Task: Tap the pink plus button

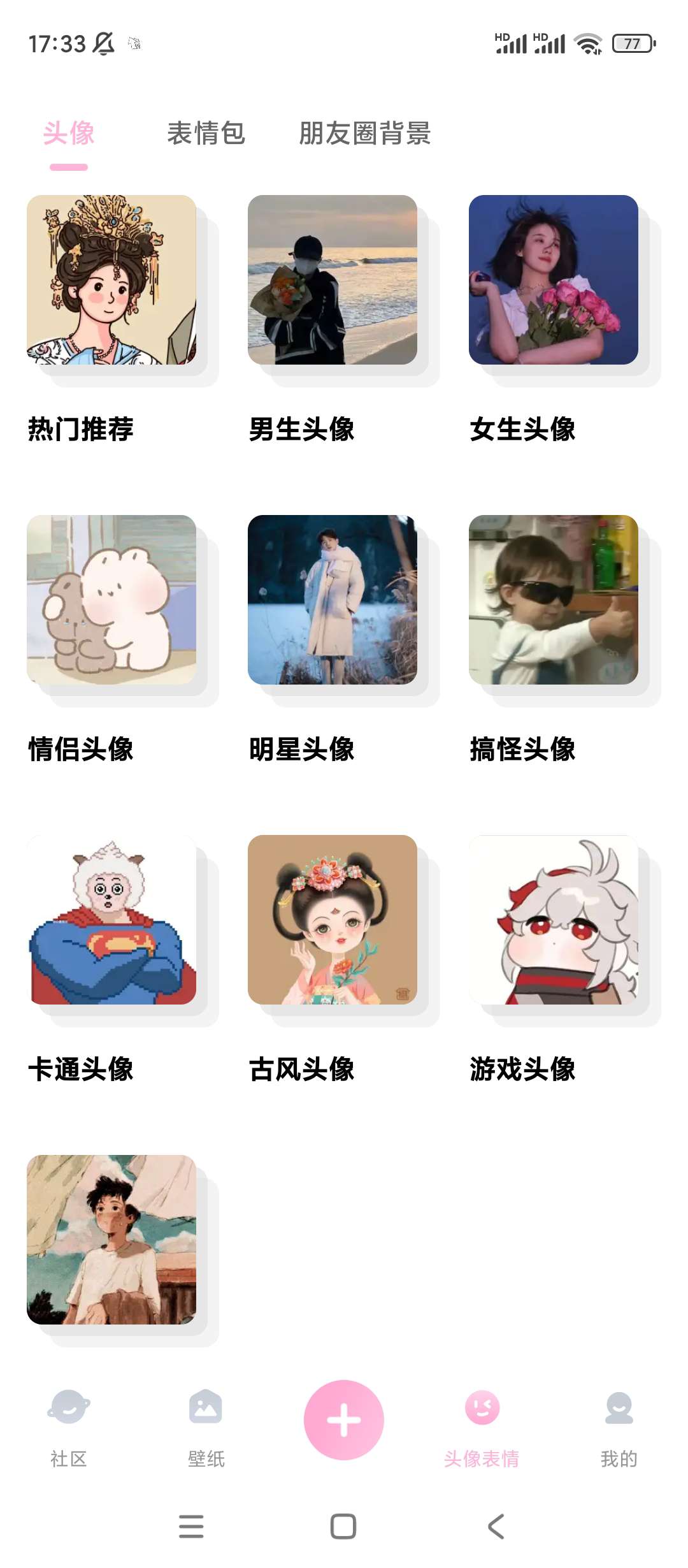Action: pos(344,1420)
